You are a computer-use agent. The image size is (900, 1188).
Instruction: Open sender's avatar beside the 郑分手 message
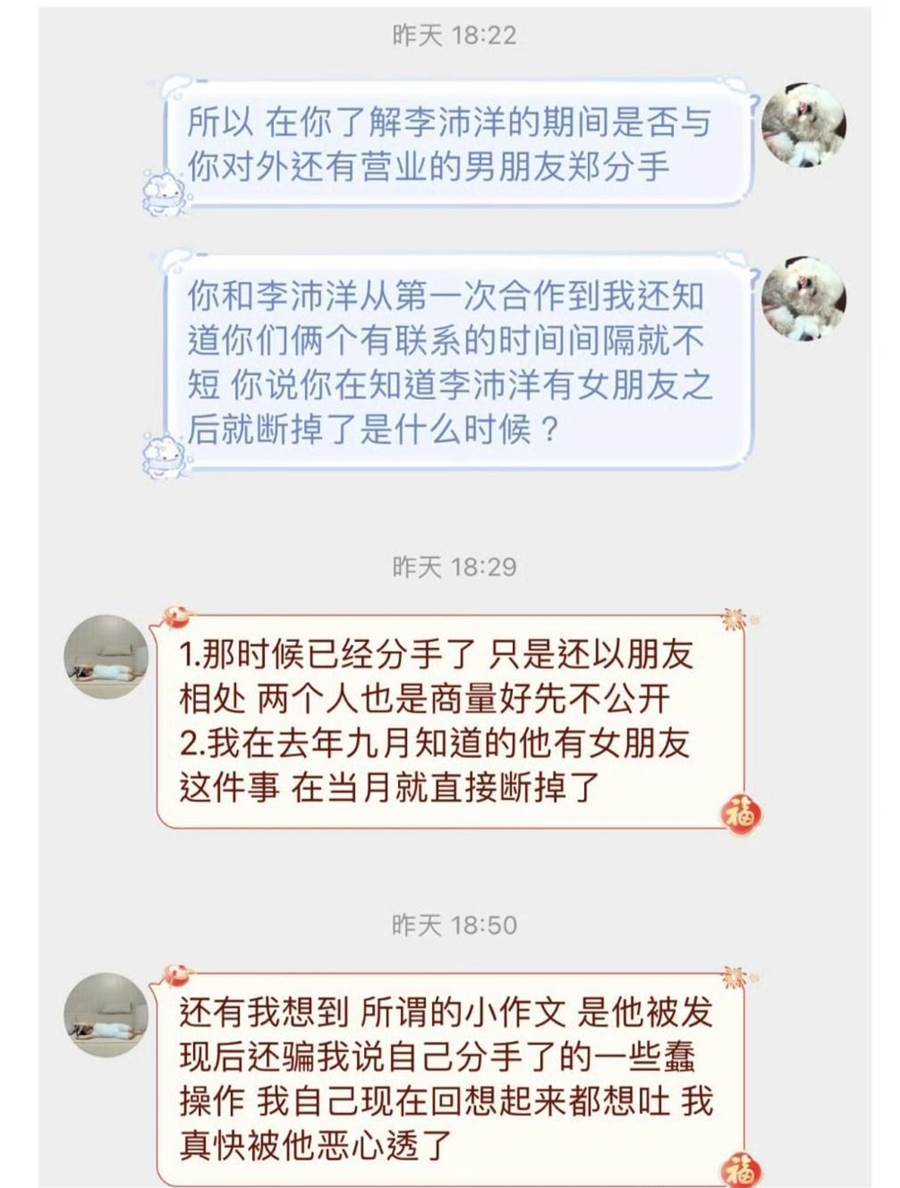pos(803,125)
